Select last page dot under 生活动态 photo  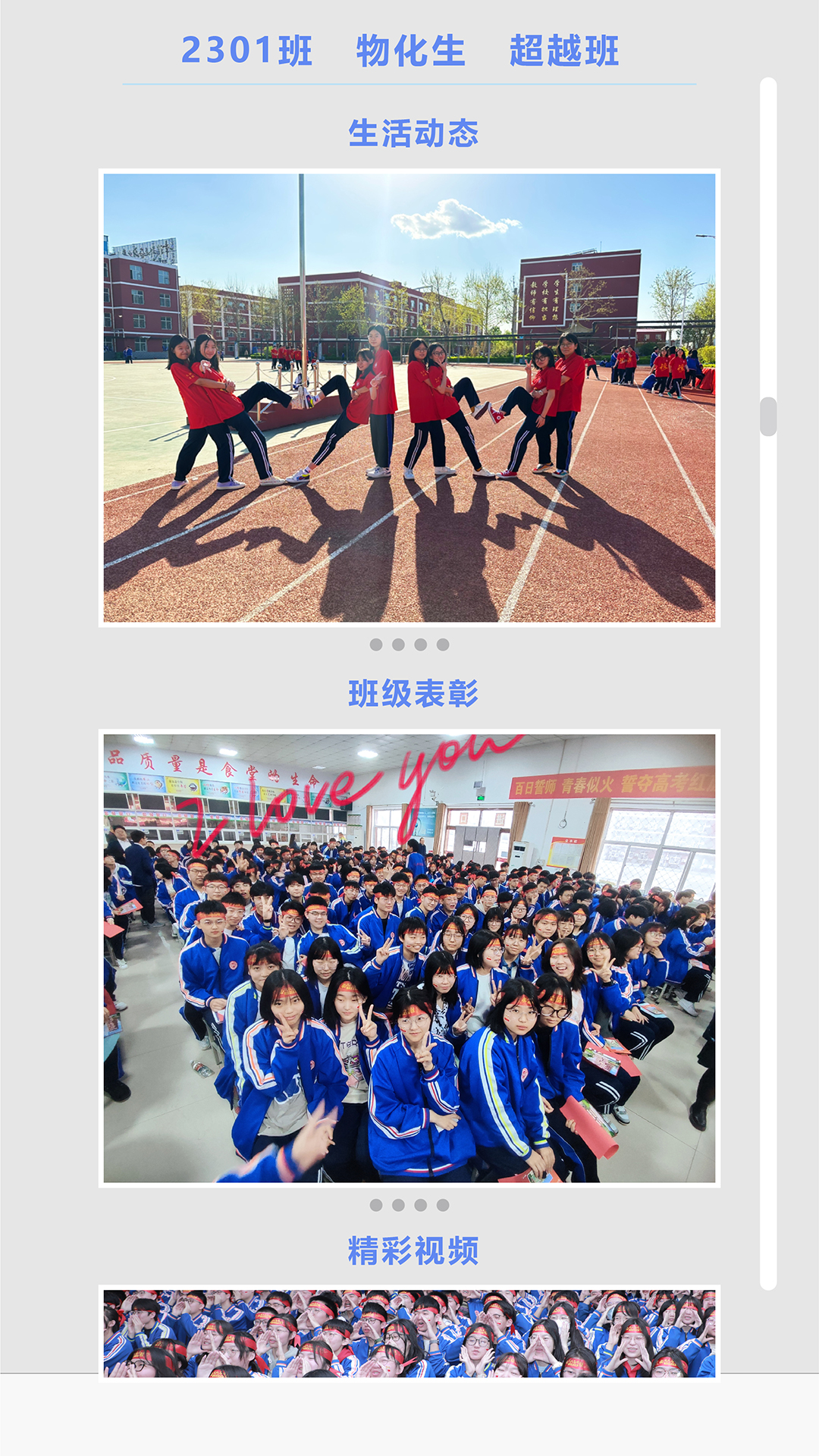point(443,645)
